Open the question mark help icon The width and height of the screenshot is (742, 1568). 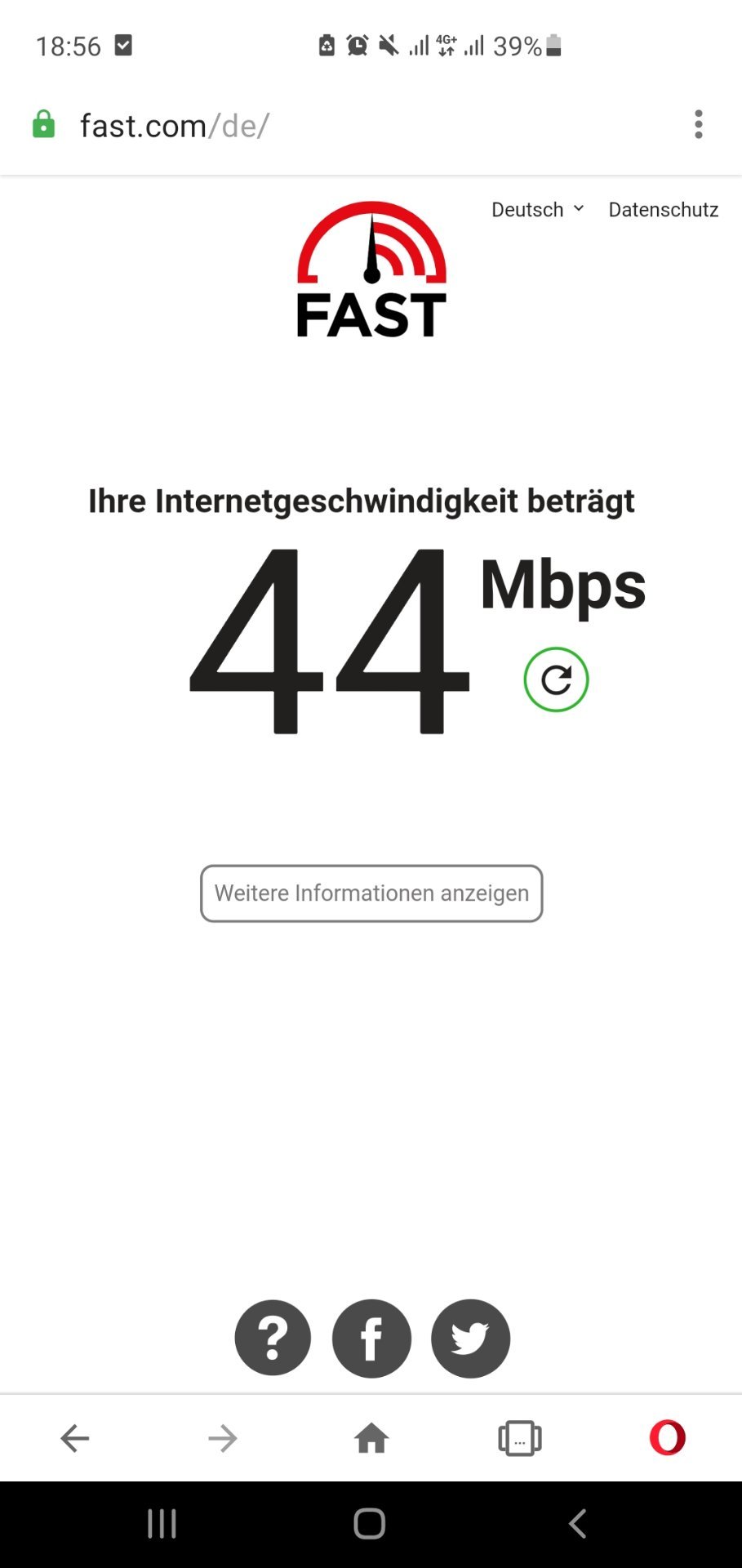point(273,1338)
